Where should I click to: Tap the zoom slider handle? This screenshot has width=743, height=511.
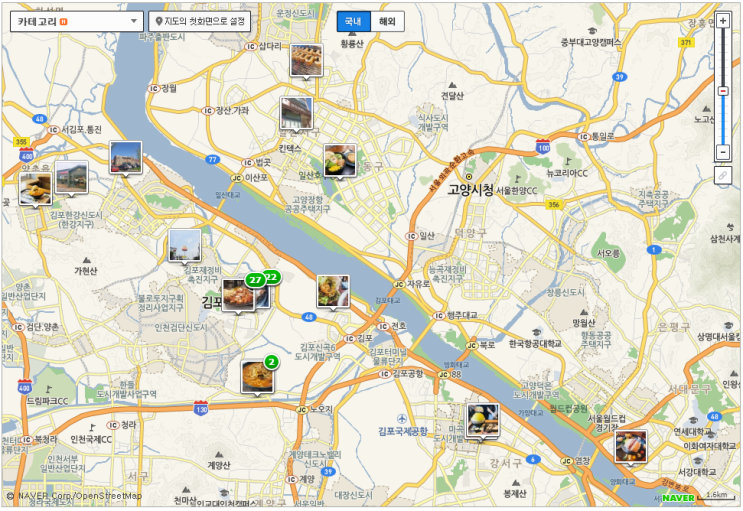coord(723,92)
